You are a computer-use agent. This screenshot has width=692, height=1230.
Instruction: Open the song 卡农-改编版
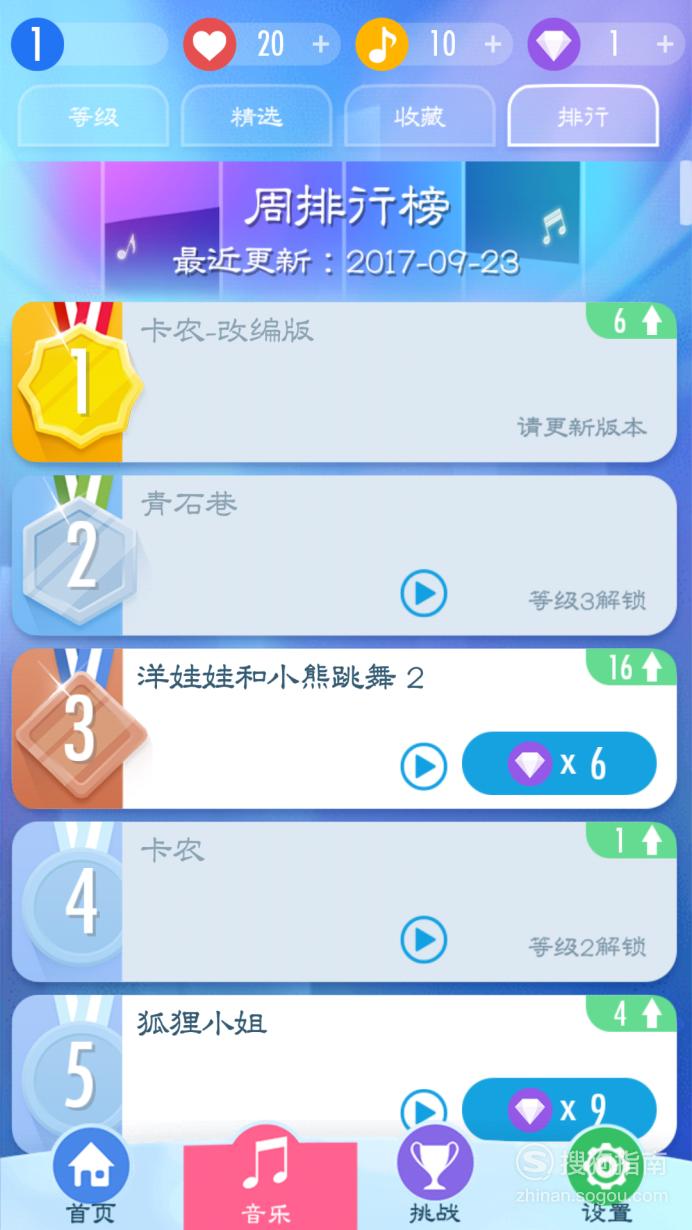tap(344, 382)
